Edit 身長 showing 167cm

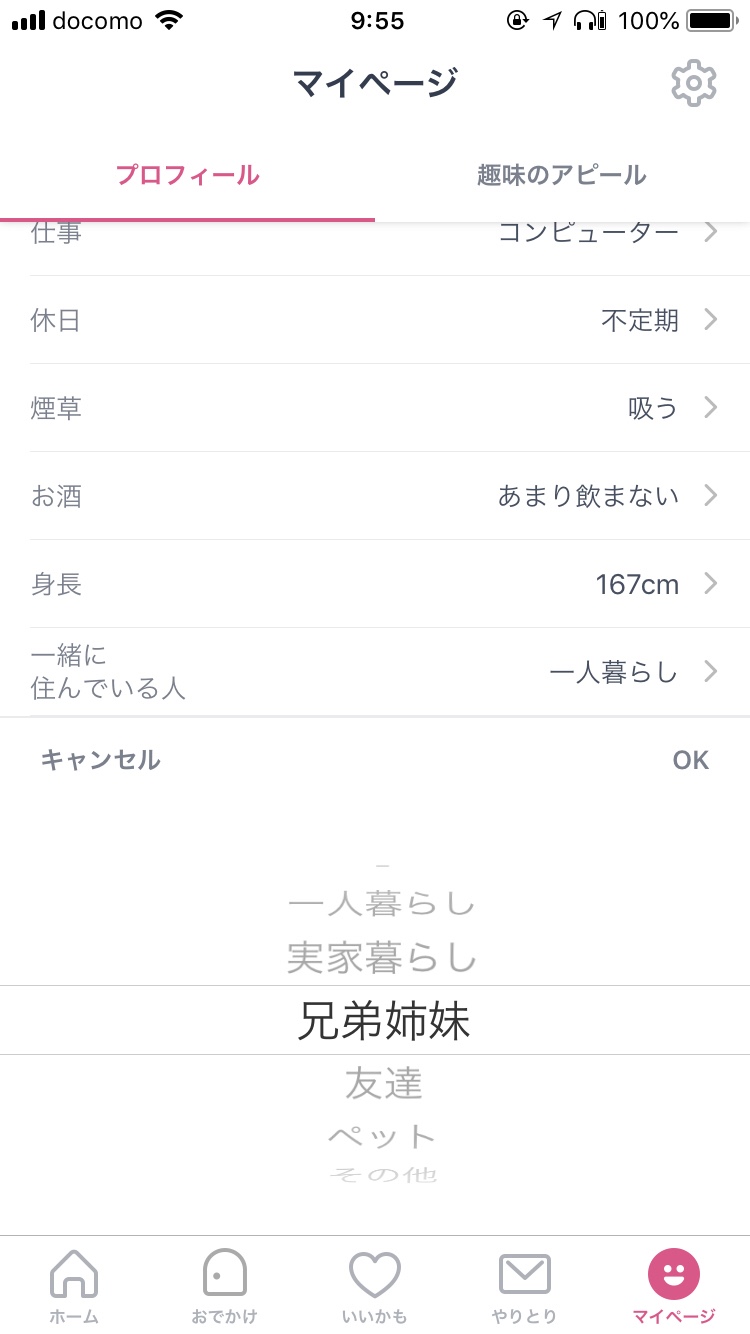point(375,584)
